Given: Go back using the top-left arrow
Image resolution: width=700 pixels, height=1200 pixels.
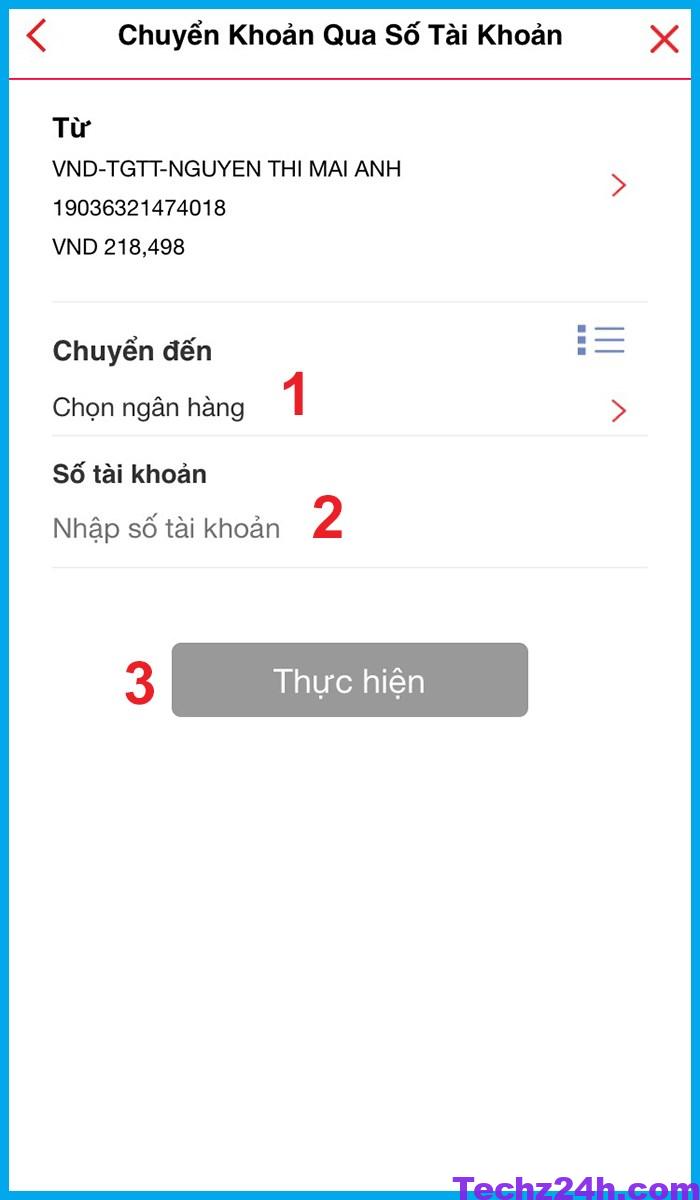Looking at the screenshot, I should pyautogui.click(x=37, y=36).
